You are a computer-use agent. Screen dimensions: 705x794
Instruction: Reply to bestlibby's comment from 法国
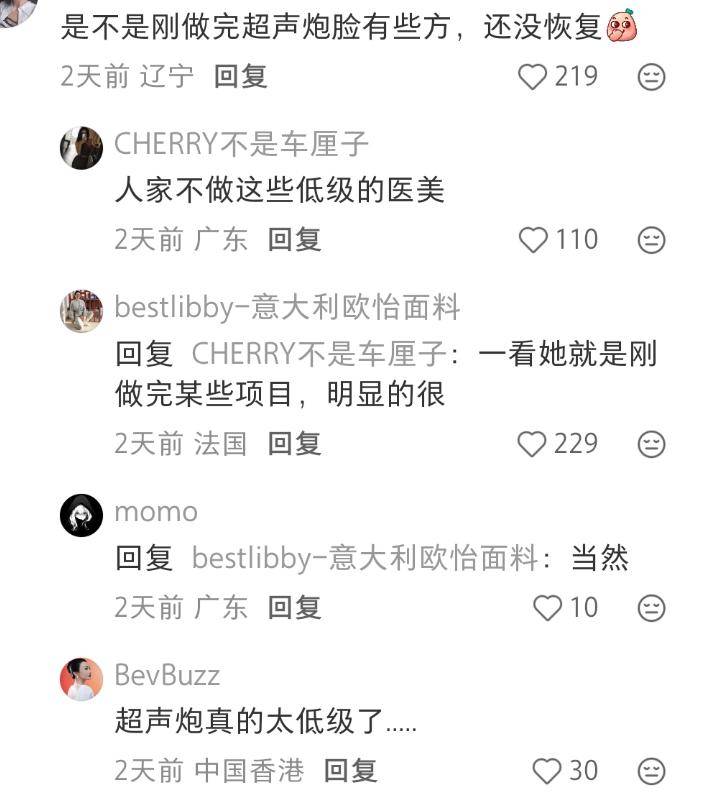(x=294, y=444)
